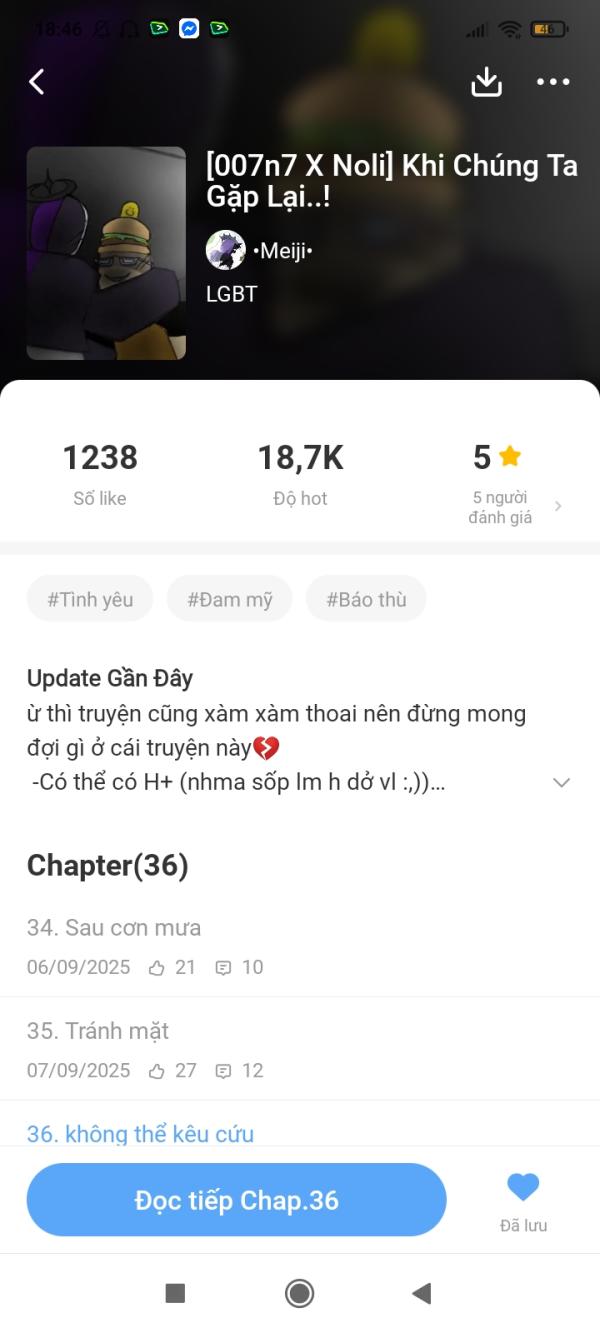Viewport: 600px width, 1333px height.
Task: Open chapter 35. Tránh mặt
Action: pyautogui.click(x=98, y=1031)
